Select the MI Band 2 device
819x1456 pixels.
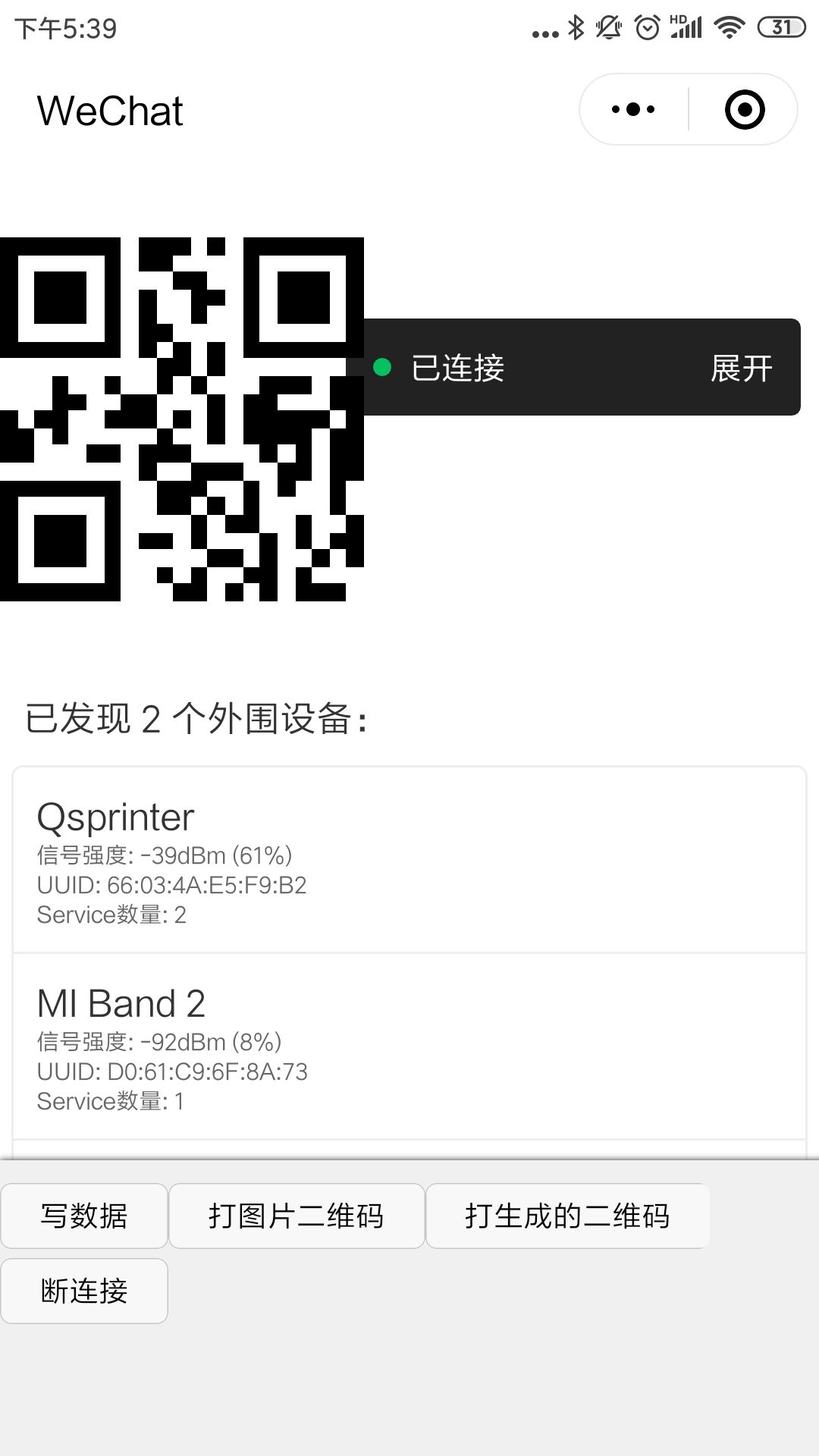pyautogui.click(x=409, y=1046)
